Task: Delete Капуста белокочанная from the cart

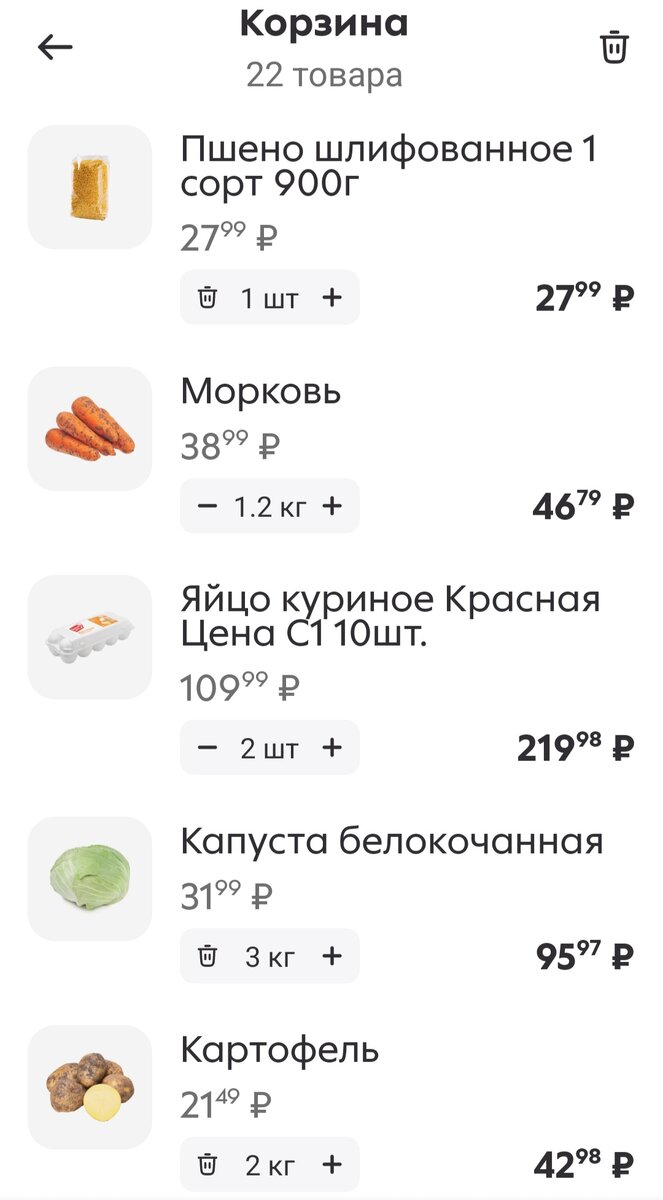Action: [208, 956]
